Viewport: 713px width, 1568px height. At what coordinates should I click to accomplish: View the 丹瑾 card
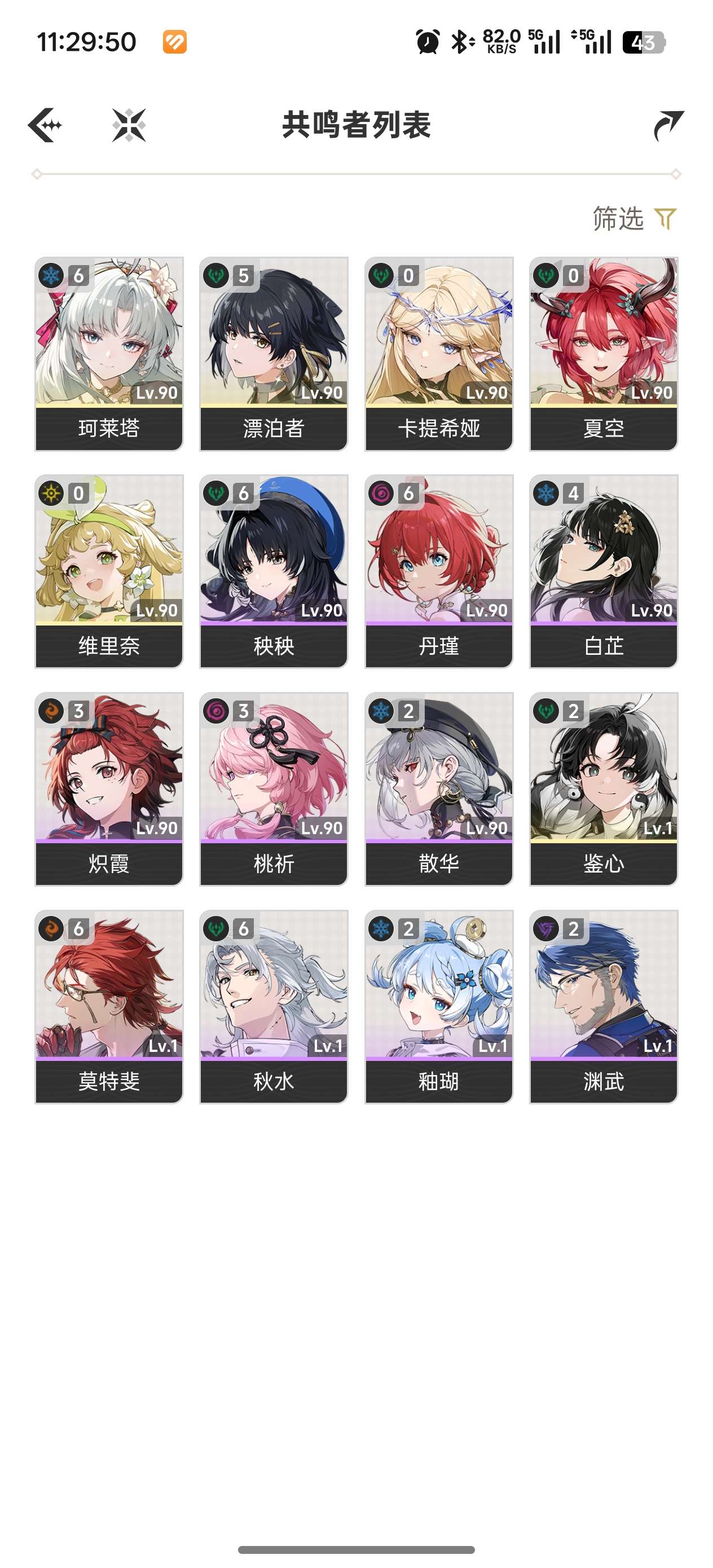point(439,571)
